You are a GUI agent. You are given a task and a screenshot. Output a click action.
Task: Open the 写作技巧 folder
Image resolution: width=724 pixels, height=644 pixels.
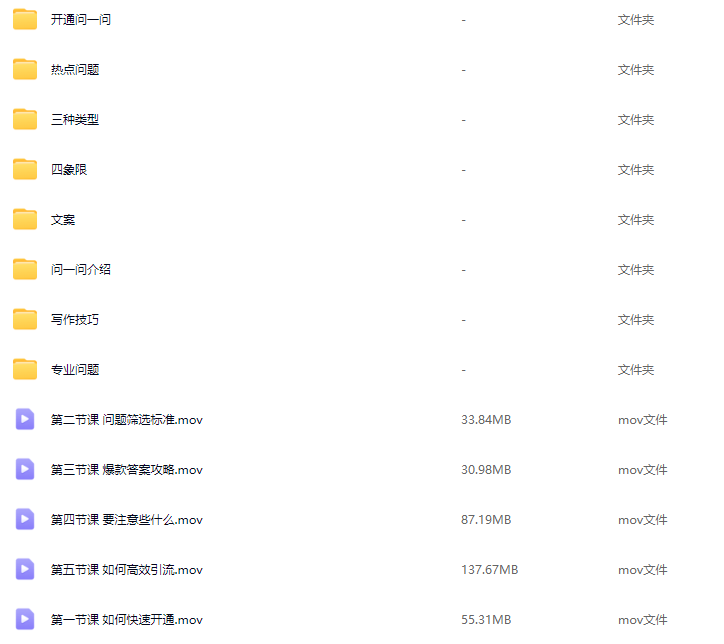click(75, 320)
